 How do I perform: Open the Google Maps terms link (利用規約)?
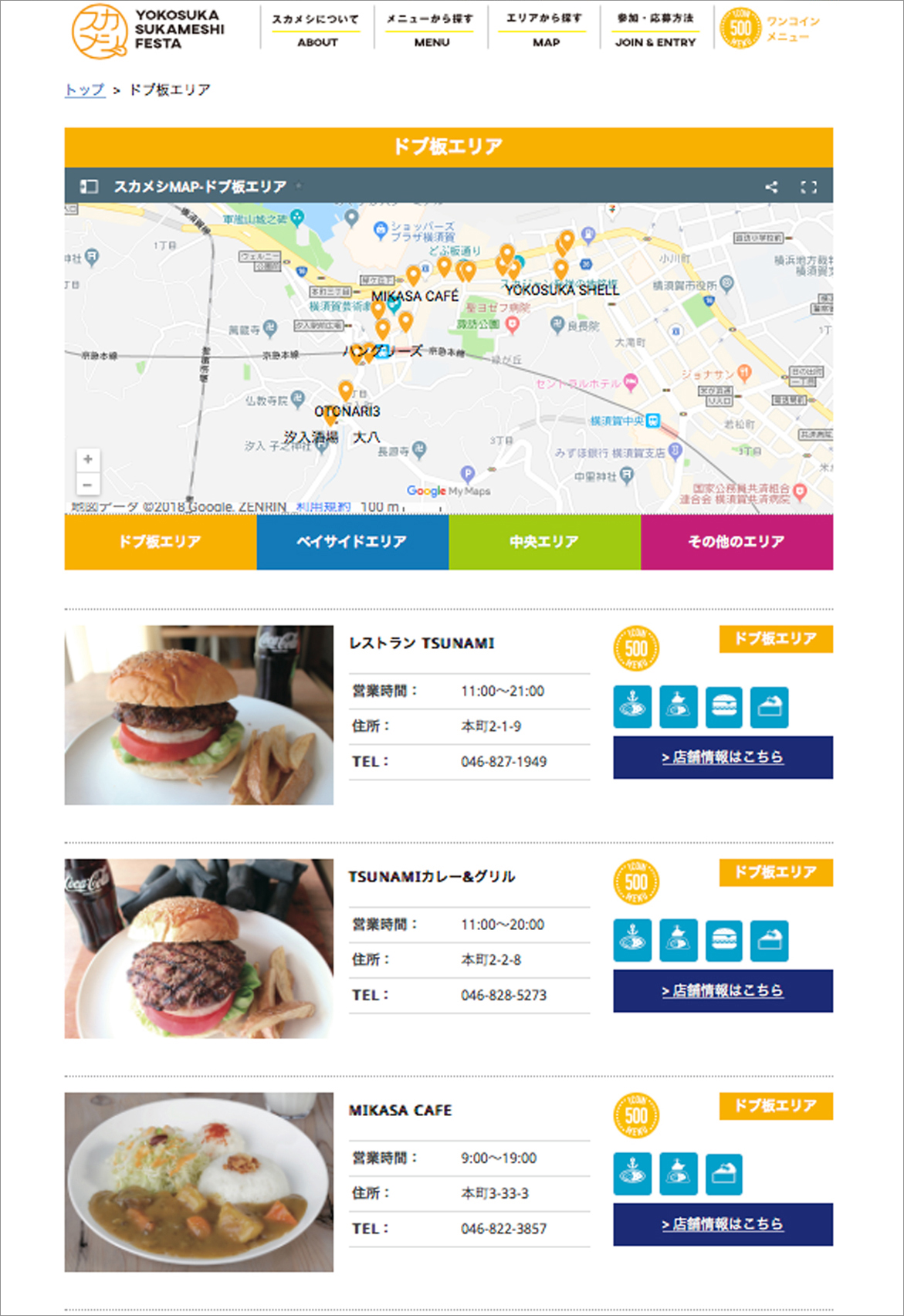[x=323, y=507]
